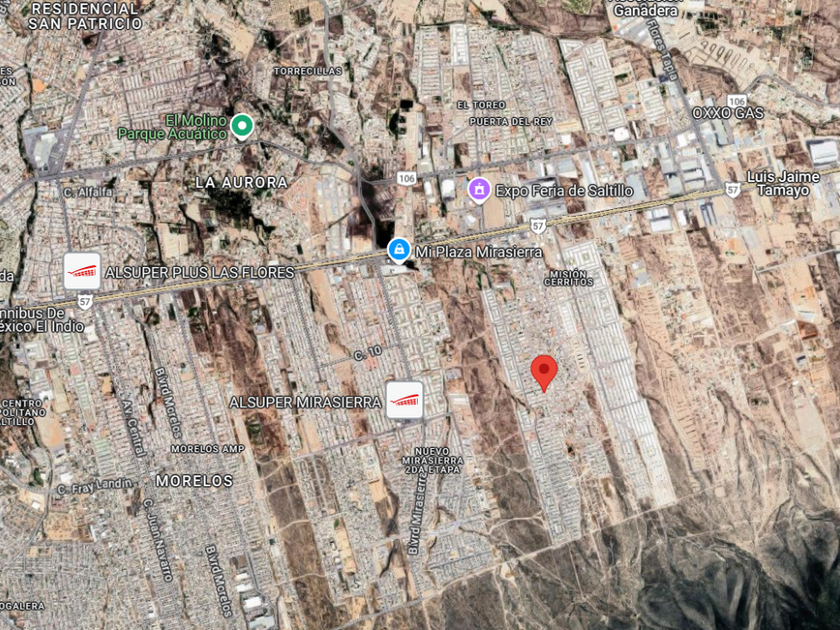Tap the Luis Jaime Tamayo place label
This screenshot has height=630, width=840.
[x=783, y=184]
